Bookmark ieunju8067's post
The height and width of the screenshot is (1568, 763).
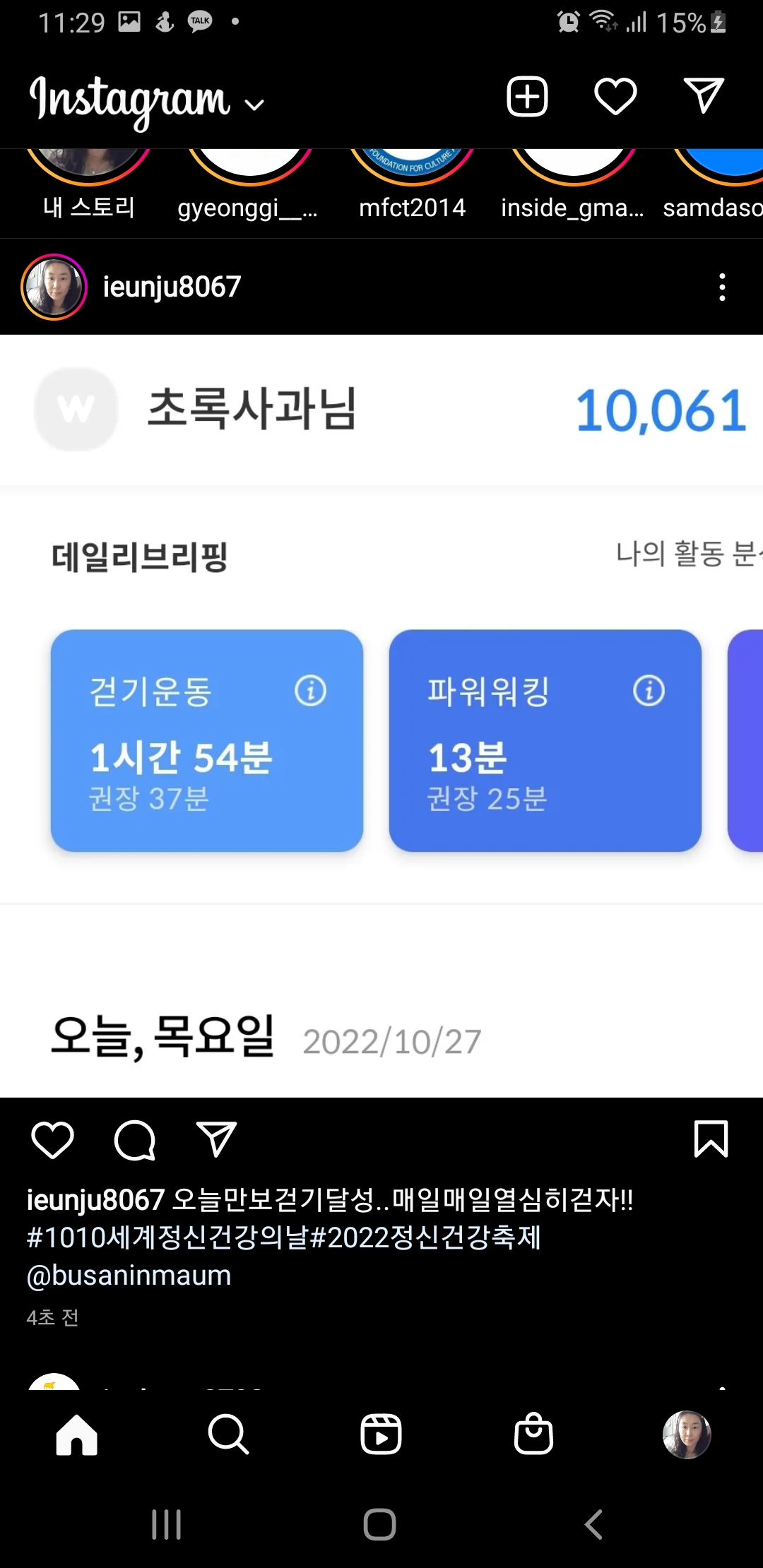(x=711, y=1139)
